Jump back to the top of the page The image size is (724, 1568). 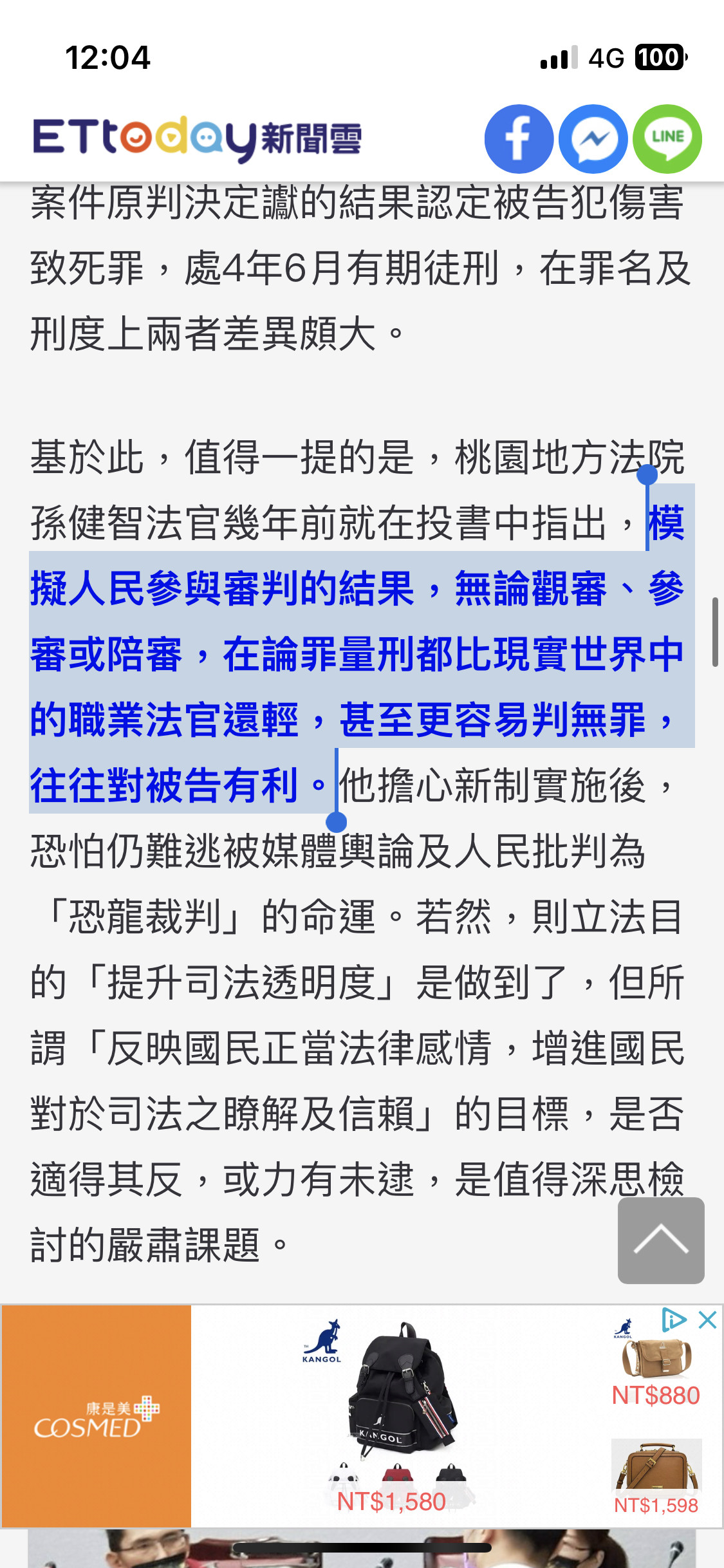coord(661,1240)
